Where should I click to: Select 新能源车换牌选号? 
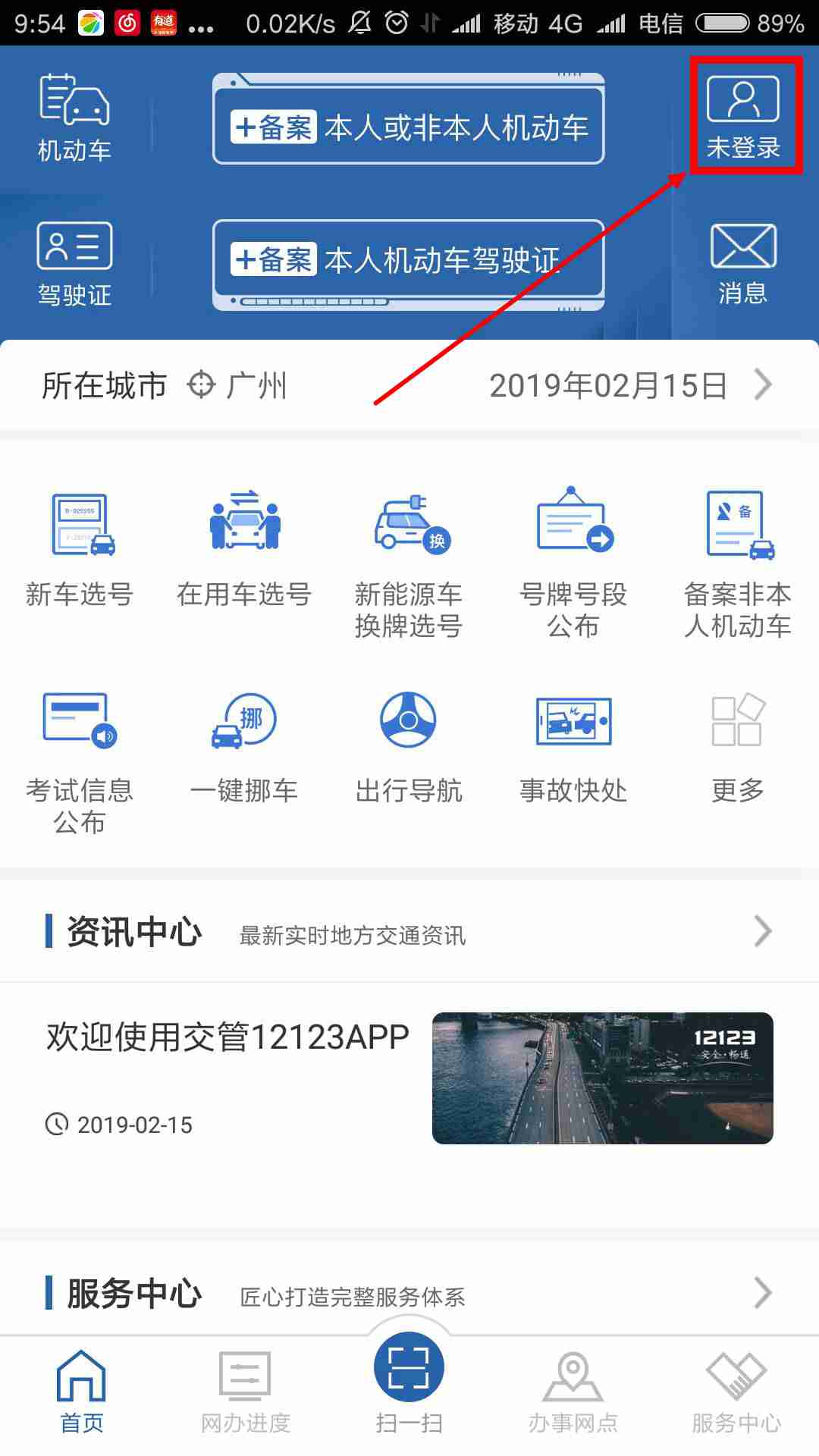[409, 561]
